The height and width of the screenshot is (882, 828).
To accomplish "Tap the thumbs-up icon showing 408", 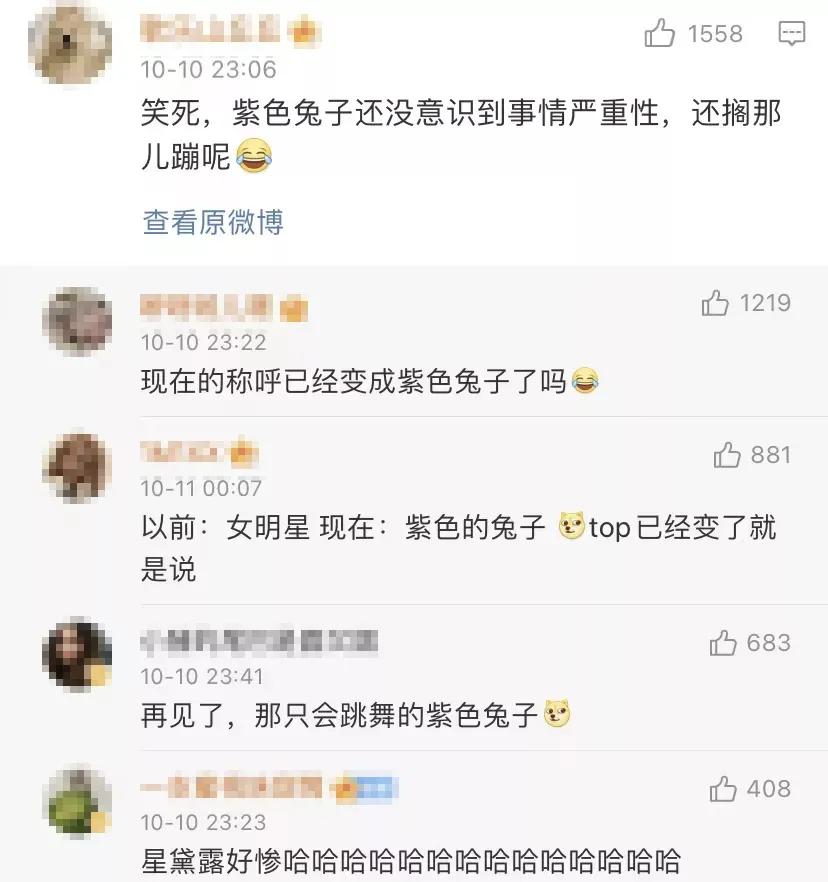I will pyautogui.click(x=722, y=789).
